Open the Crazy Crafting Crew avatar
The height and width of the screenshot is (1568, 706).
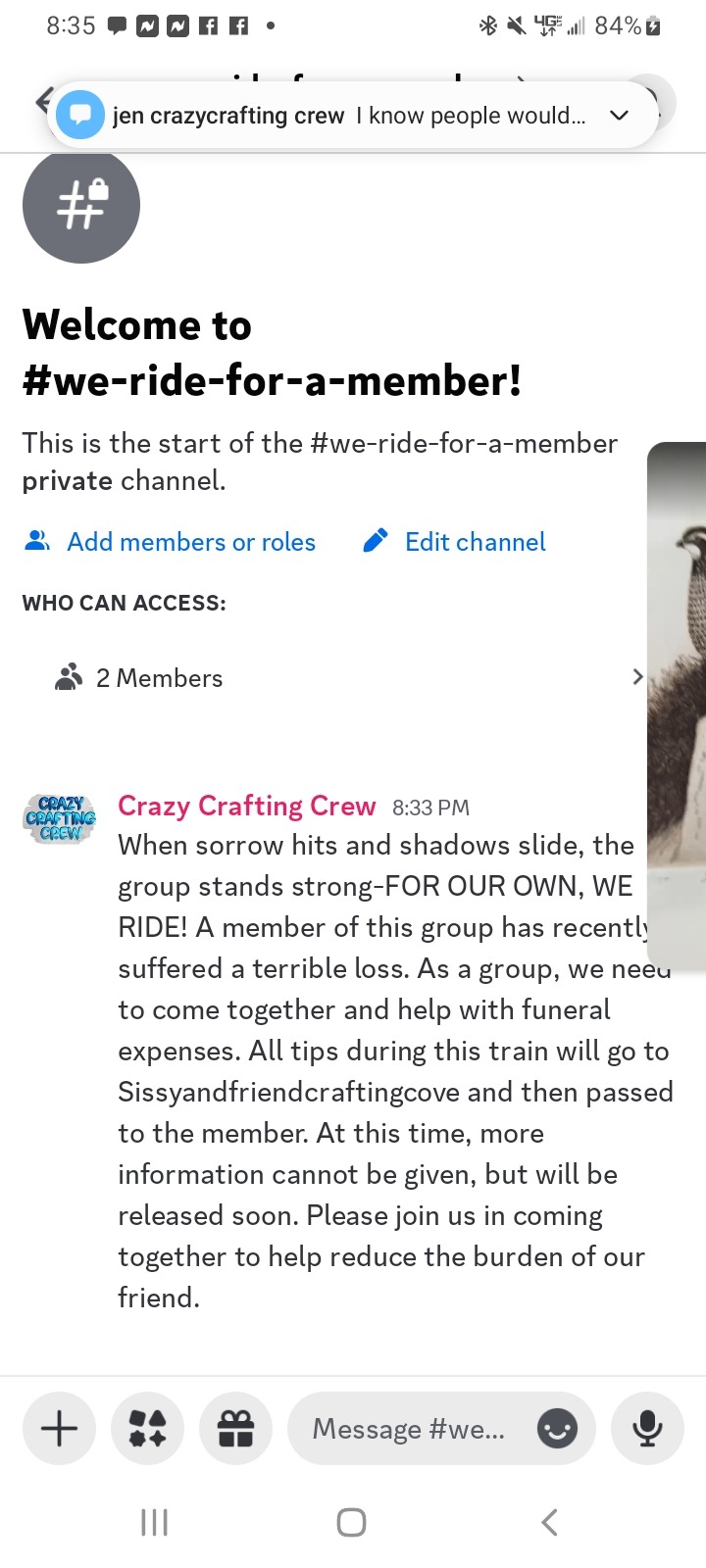click(x=60, y=819)
